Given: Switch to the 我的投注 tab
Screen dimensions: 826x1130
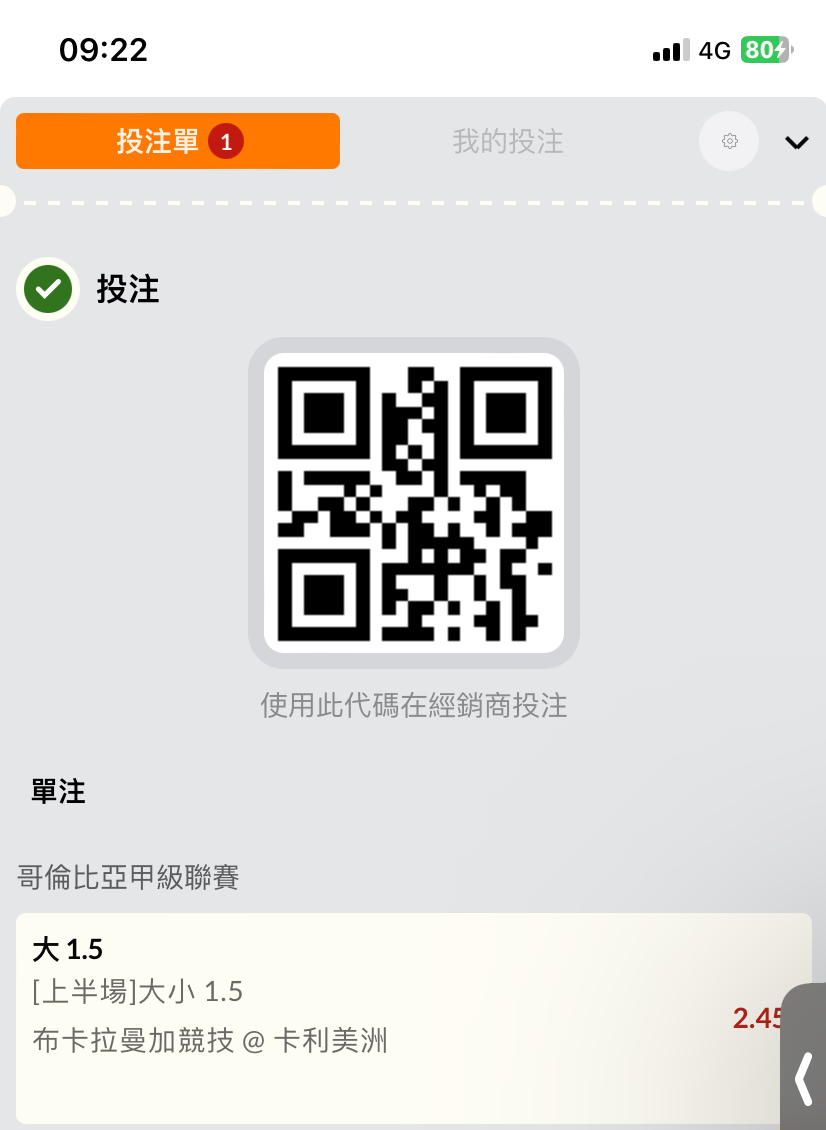Looking at the screenshot, I should [x=508, y=141].
